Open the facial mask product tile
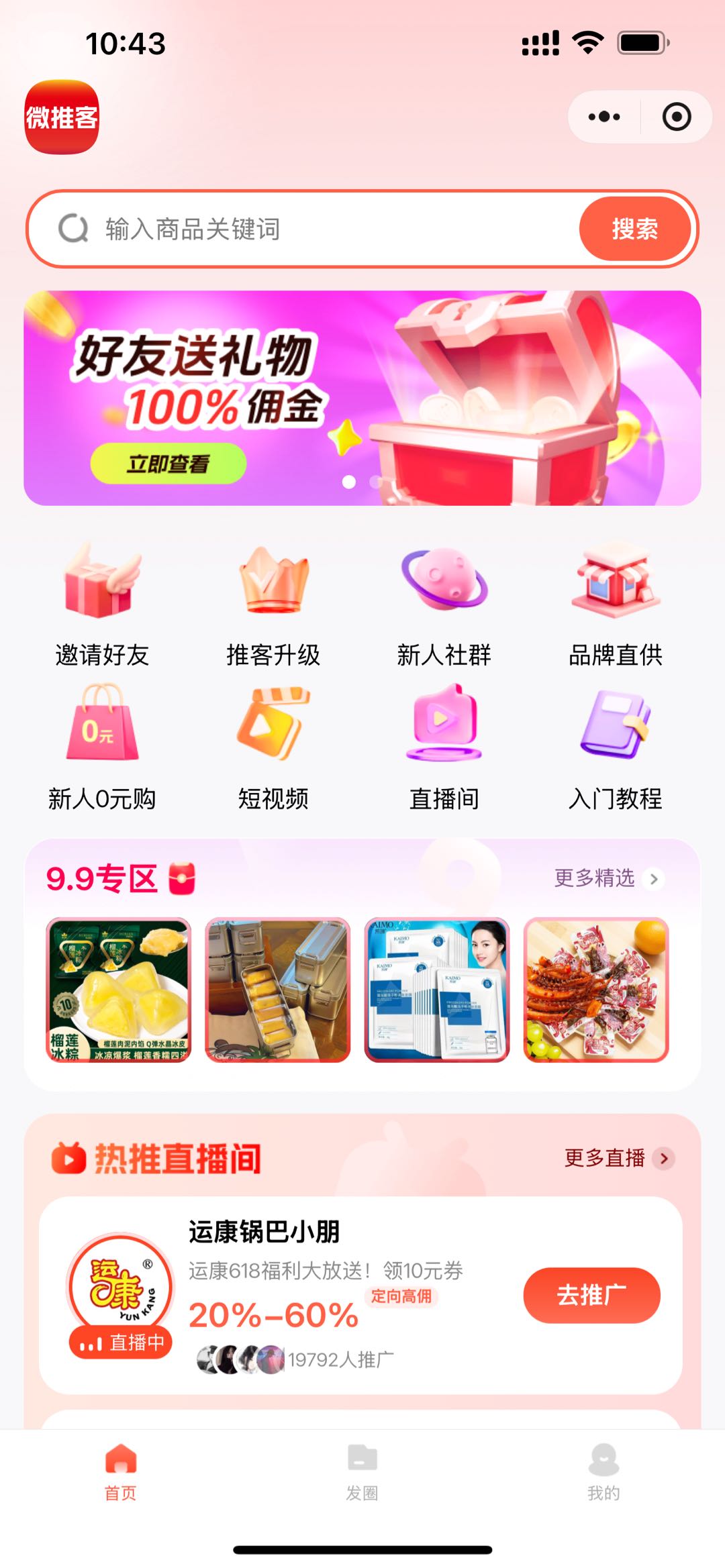This screenshot has width=725, height=1568. (437, 990)
